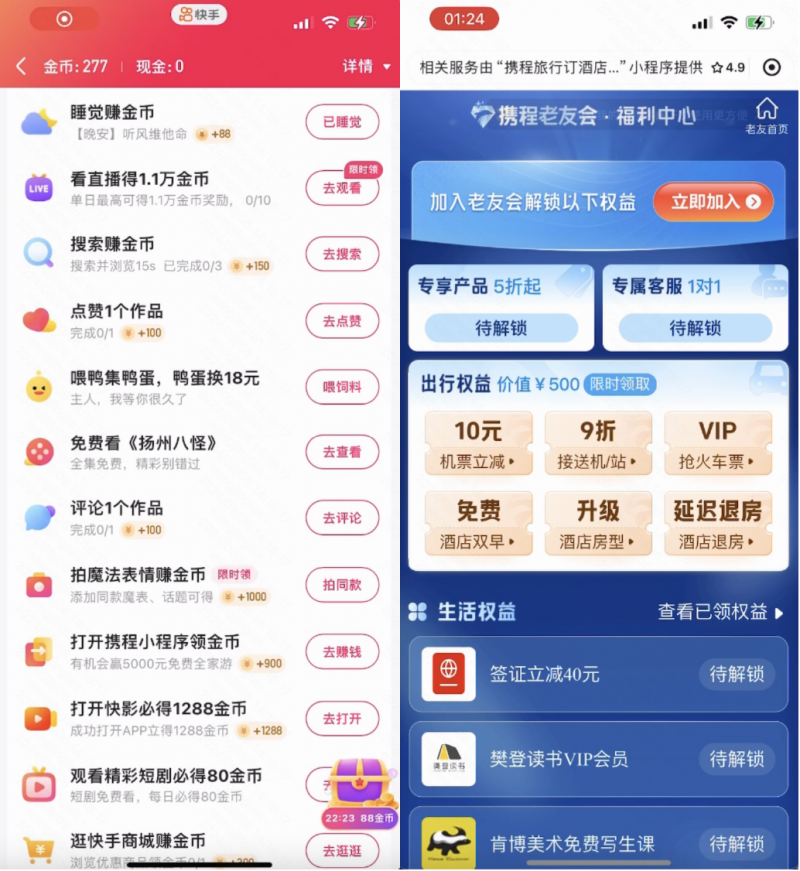The height and width of the screenshot is (871, 800).
Task: Open the 9折 接送机/站 coupon
Action: [598, 443]
